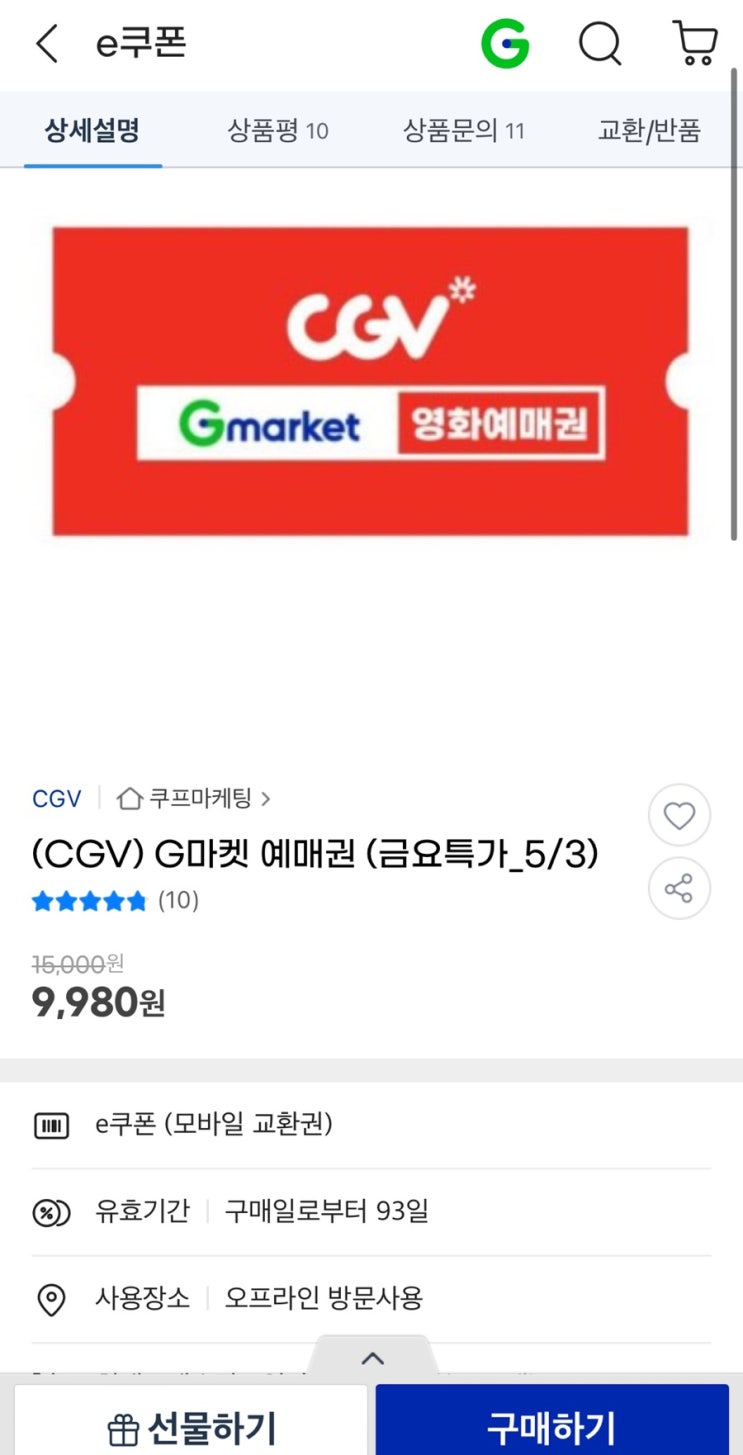The image size is (743, 1455).
Task: Go back using the top-left arrow
Action: point(46,45)
